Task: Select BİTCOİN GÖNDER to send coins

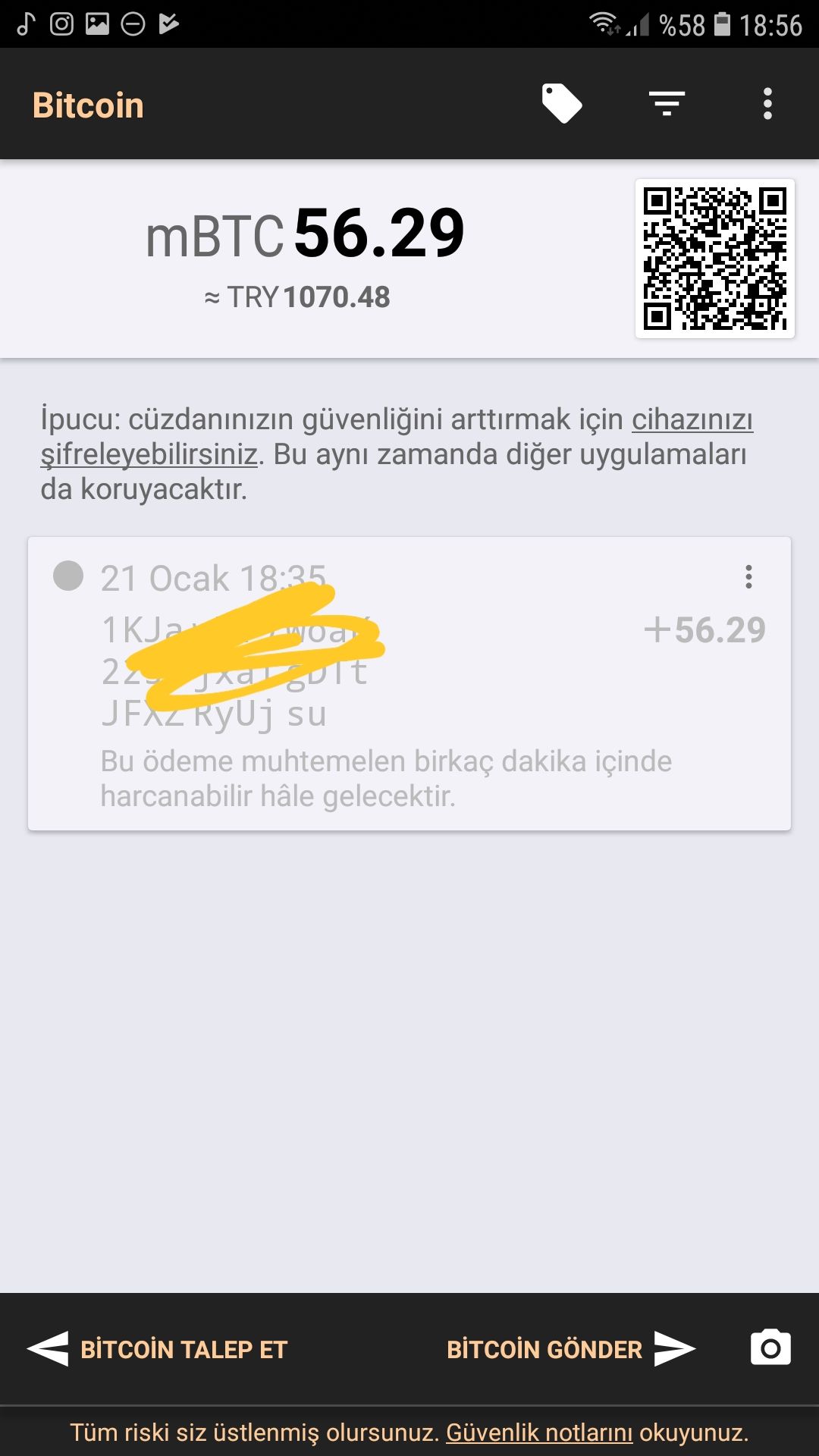Action: click(x=570, y=1349)
